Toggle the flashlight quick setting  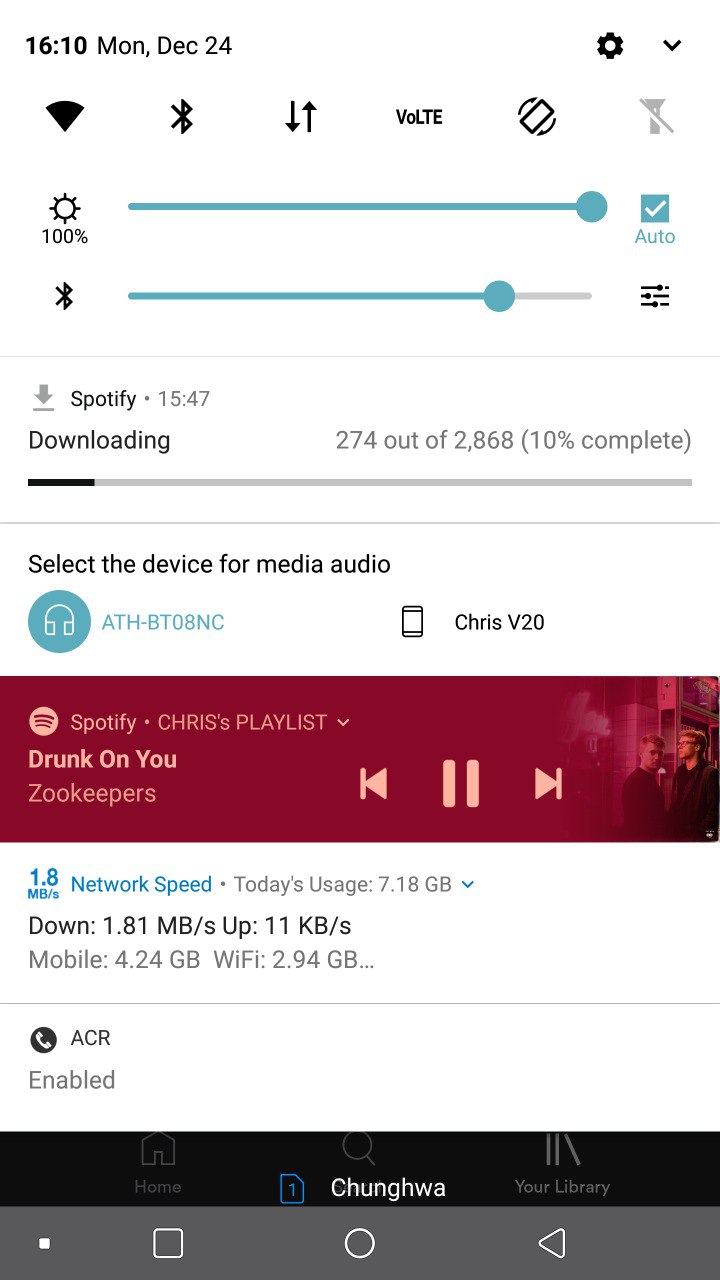(656, 117)
